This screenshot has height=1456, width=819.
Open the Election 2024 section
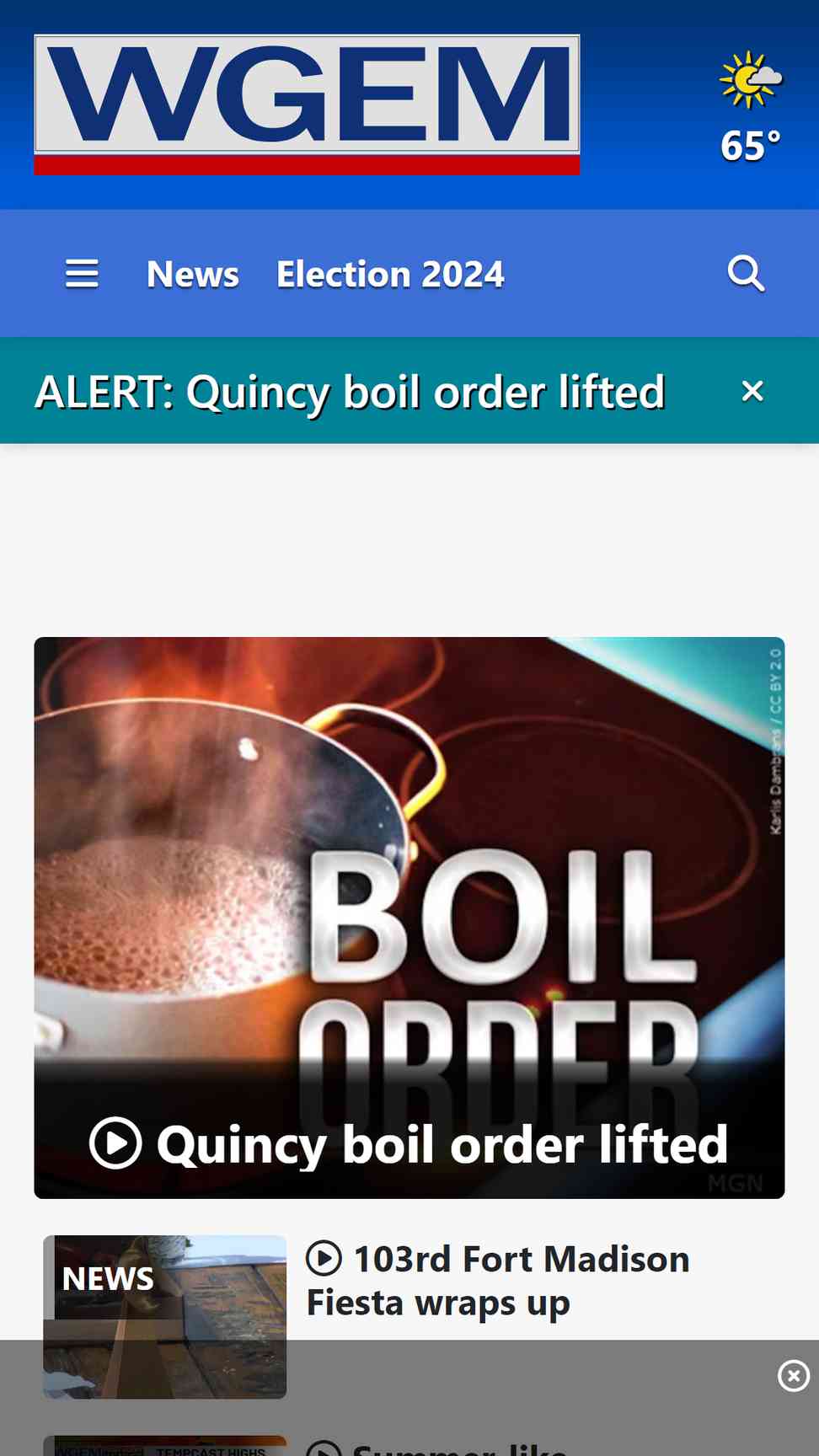tap(390, 274)
